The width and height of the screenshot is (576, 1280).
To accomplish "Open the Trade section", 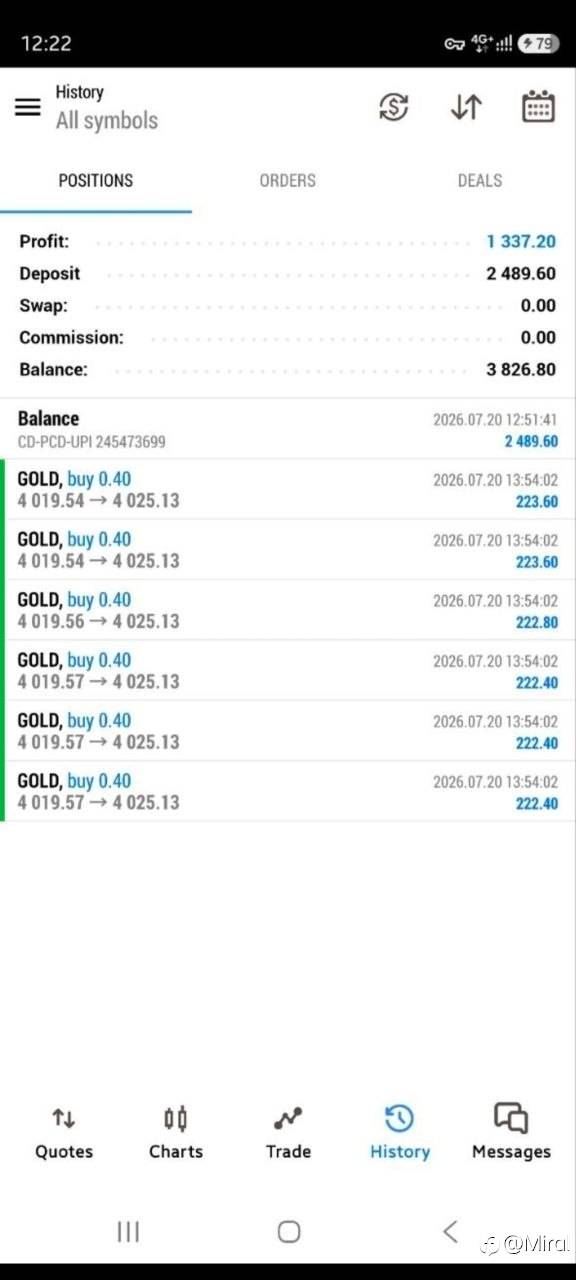I will point(288,1133).
